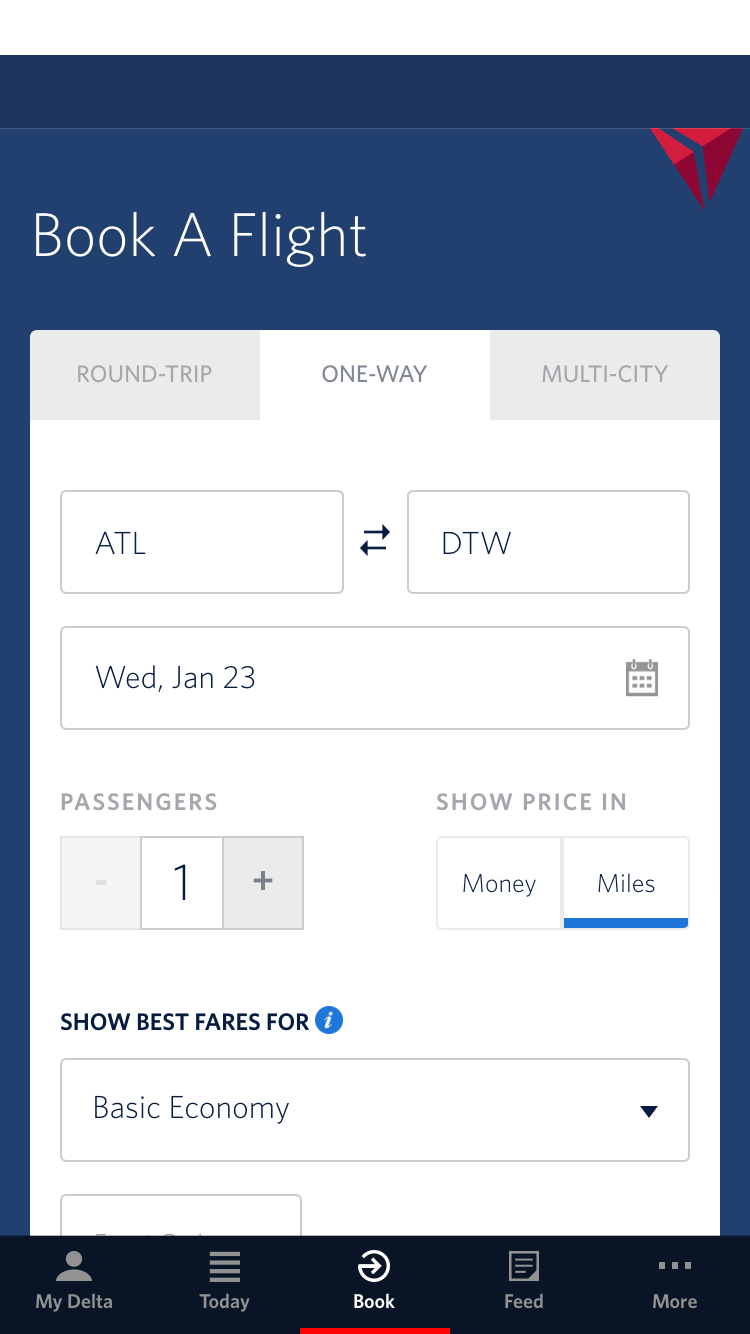Switch to the Round-Trip tab

(145, 375)
